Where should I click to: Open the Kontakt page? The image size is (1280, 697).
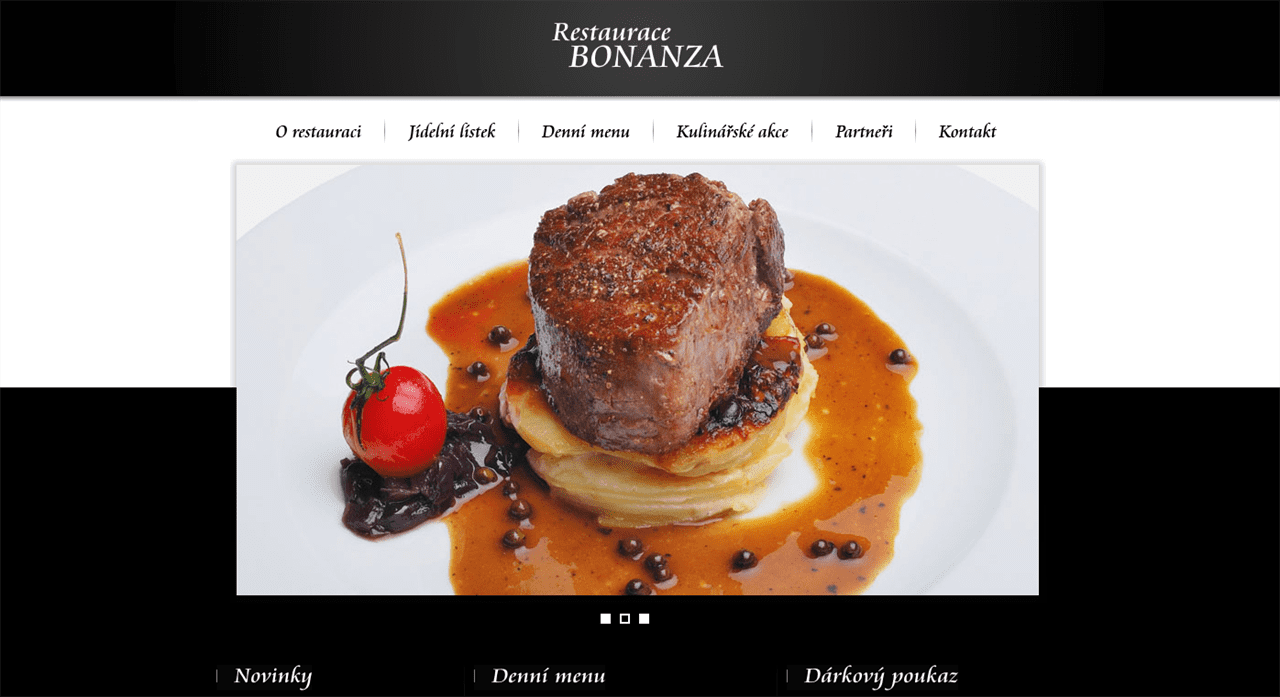click(967, 131)
